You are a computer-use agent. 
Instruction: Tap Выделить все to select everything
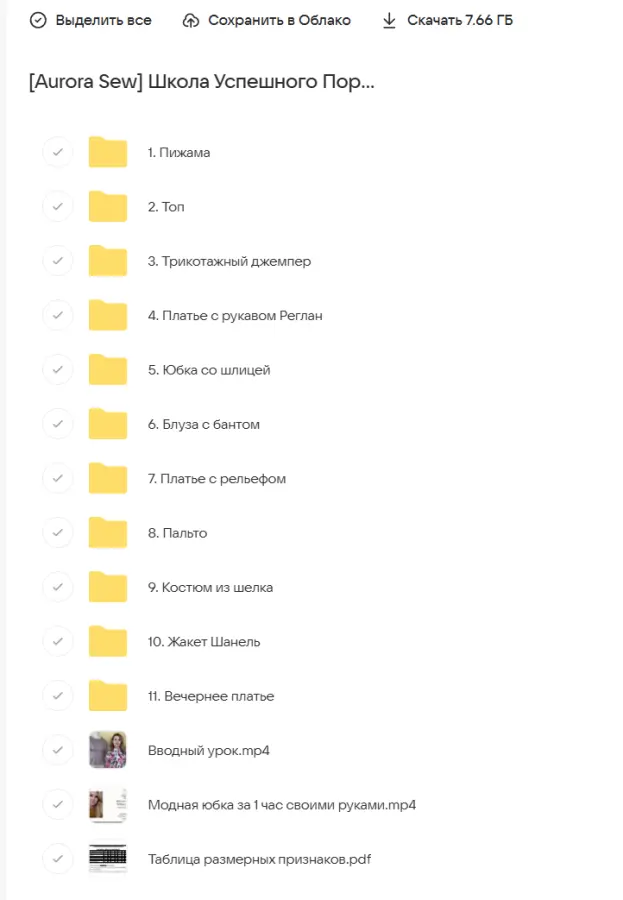tap(91, 20)
